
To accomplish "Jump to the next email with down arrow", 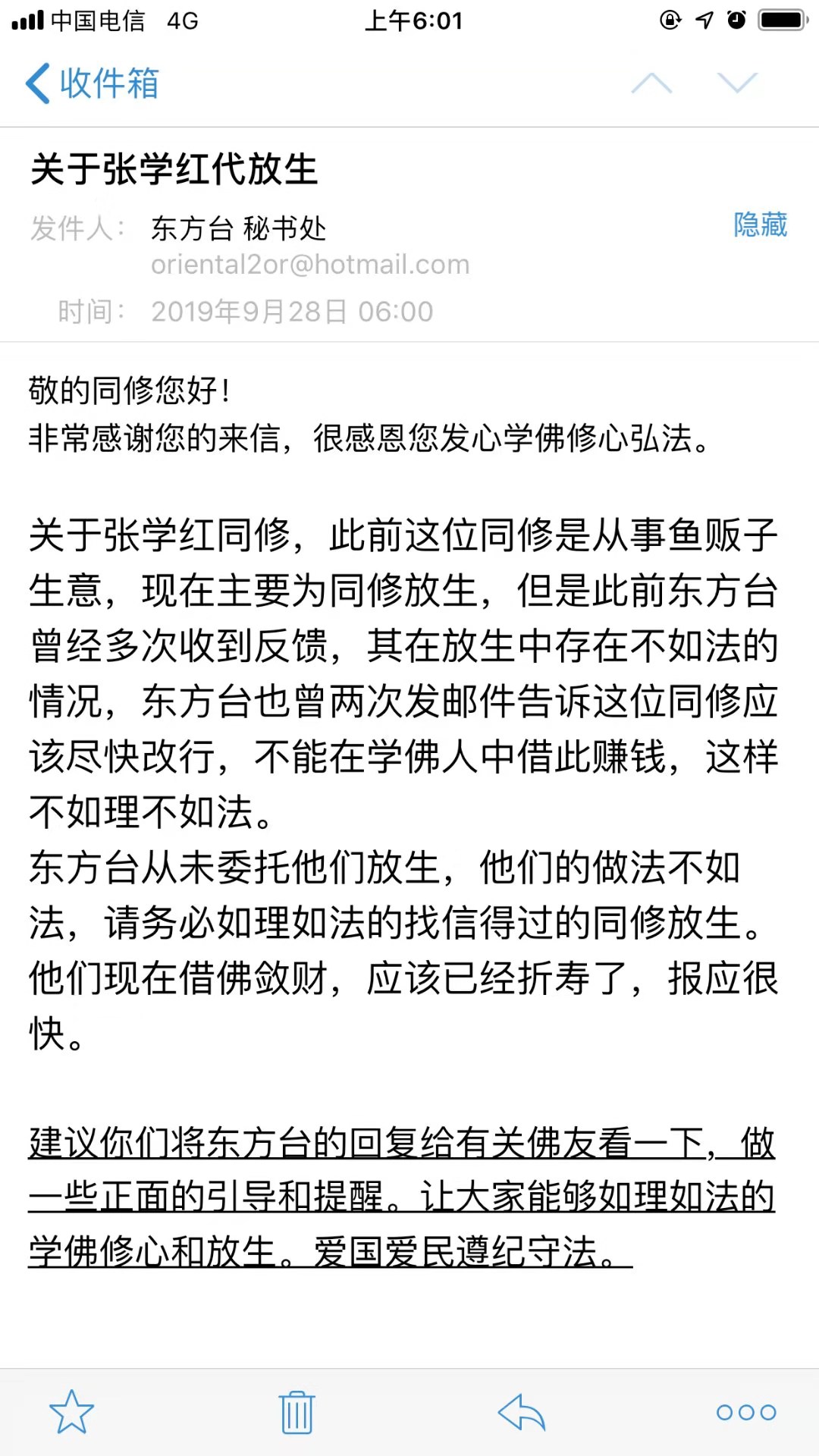I will (x=737, y=83).
